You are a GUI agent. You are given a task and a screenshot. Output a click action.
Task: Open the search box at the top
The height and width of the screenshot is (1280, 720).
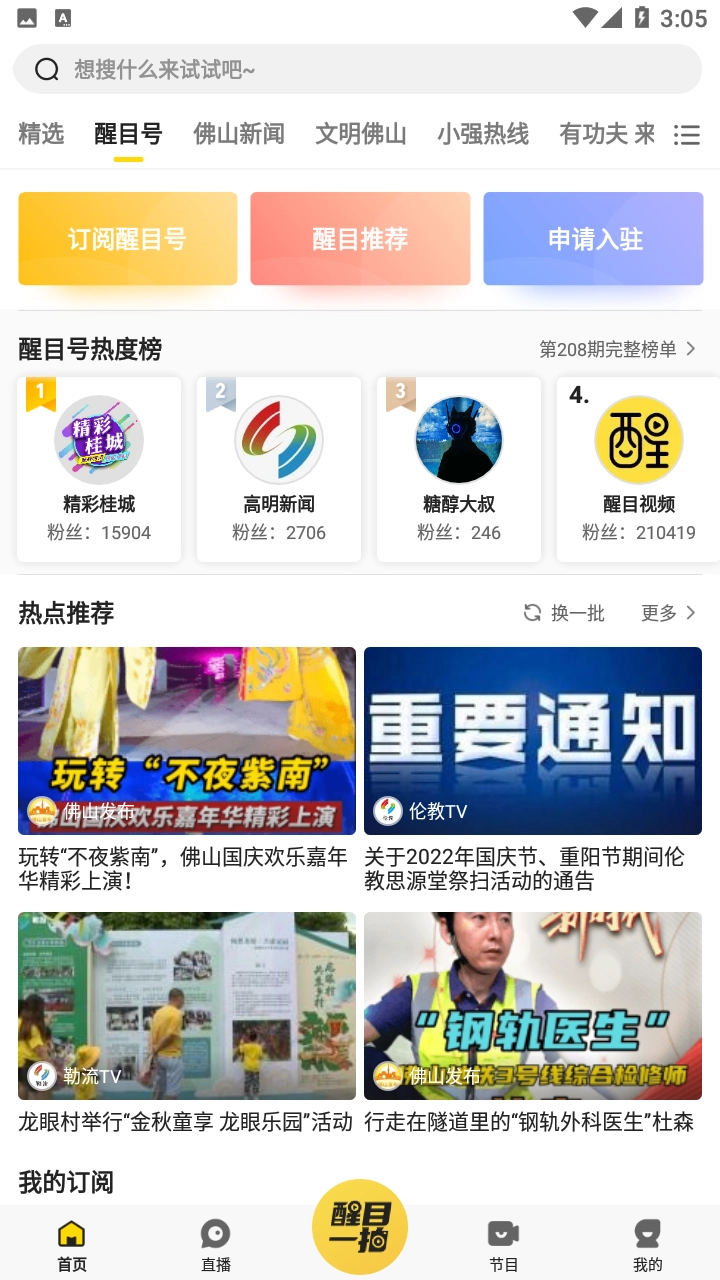tap(358, 69)
